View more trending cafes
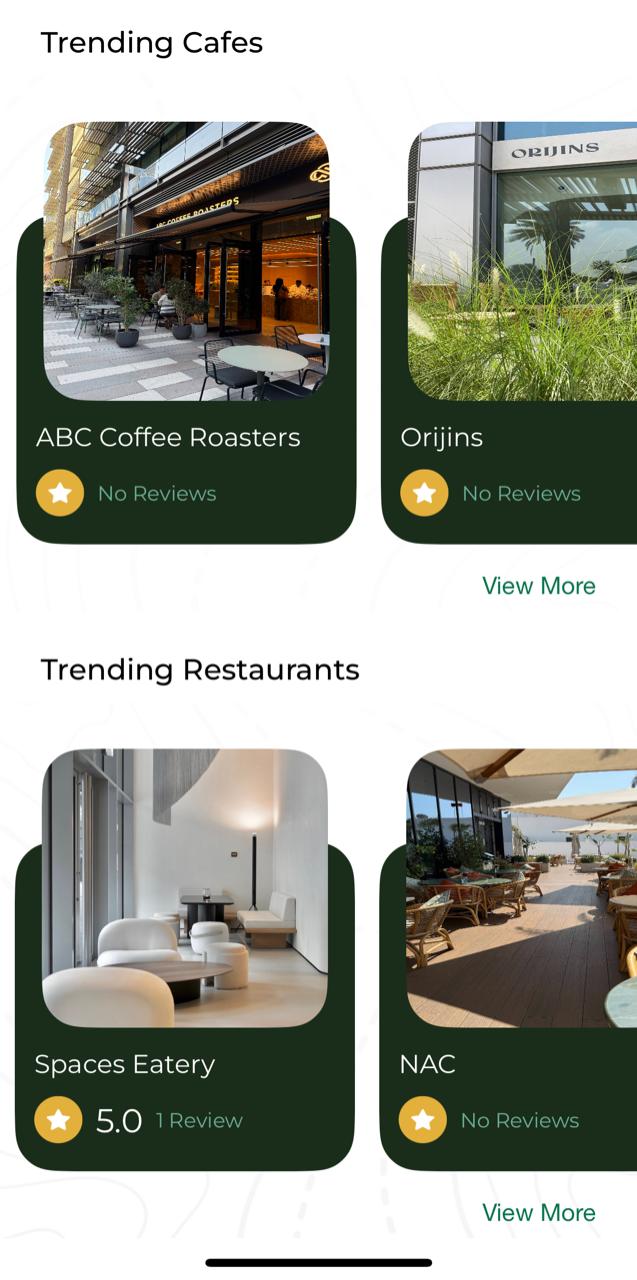 [x=538, y=586]
